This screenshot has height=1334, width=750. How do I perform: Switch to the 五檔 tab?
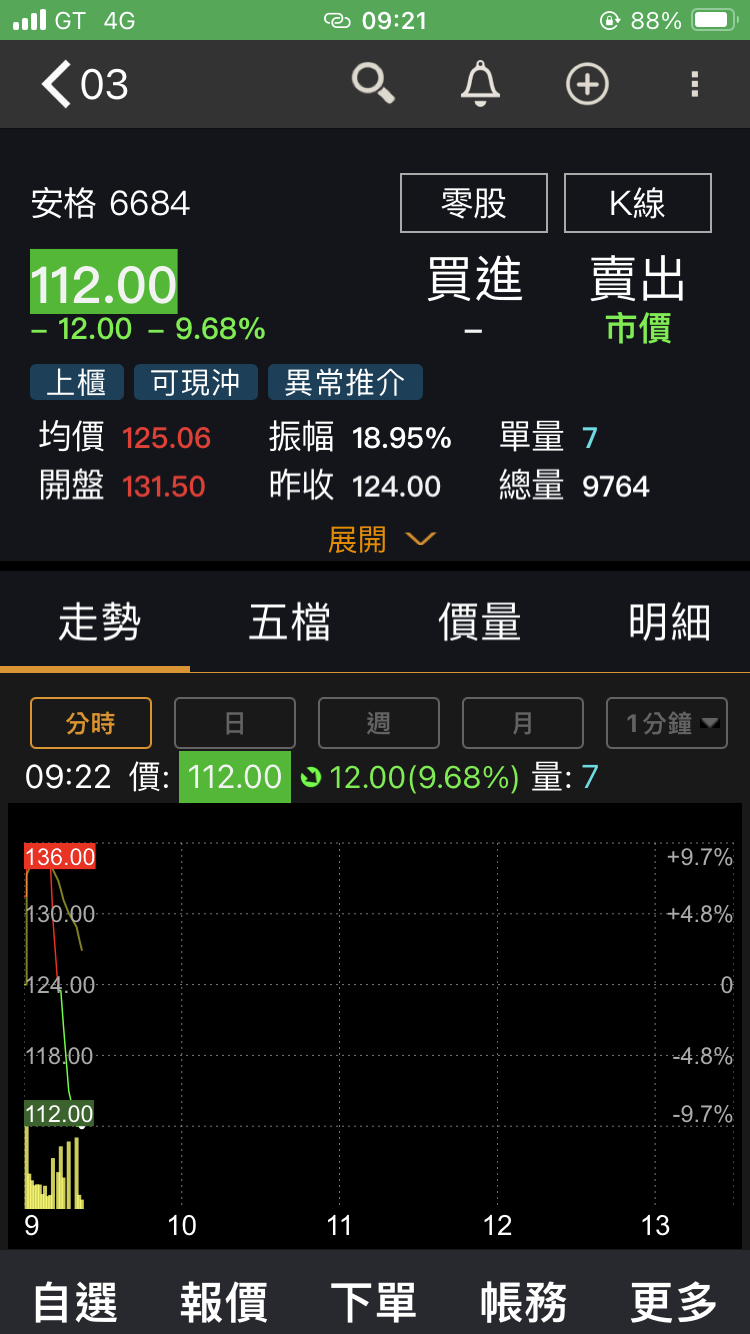point(289,622)
